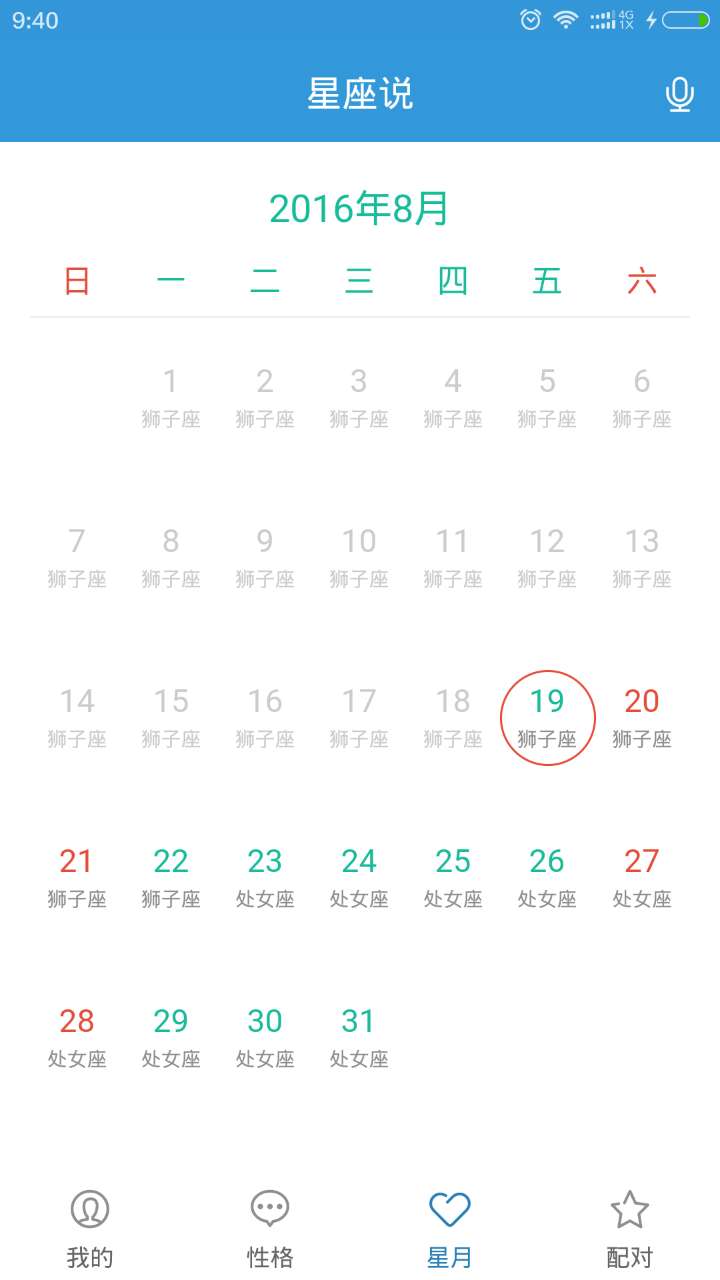Viewport: 720px width, 1280px height.
Task: Select date 23 处女座
Action: [x=265, y=877]
